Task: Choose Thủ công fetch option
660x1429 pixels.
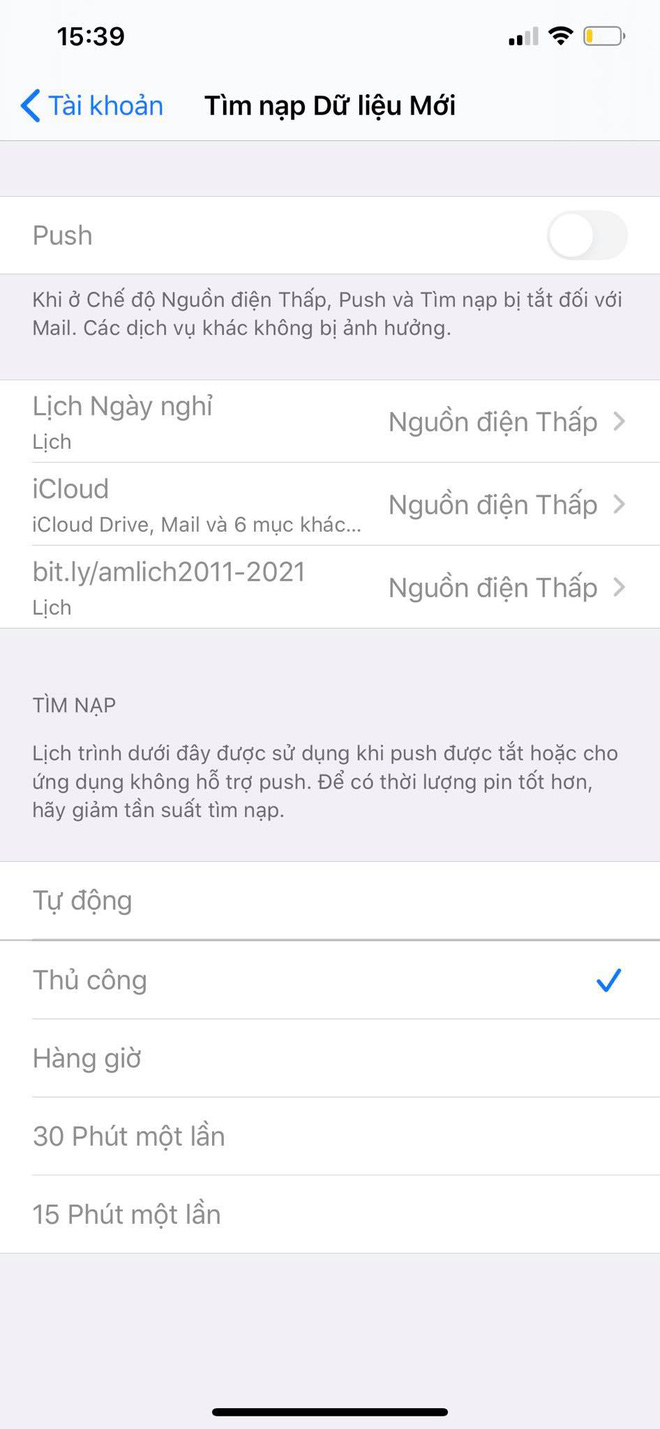Action: point(330,980)
